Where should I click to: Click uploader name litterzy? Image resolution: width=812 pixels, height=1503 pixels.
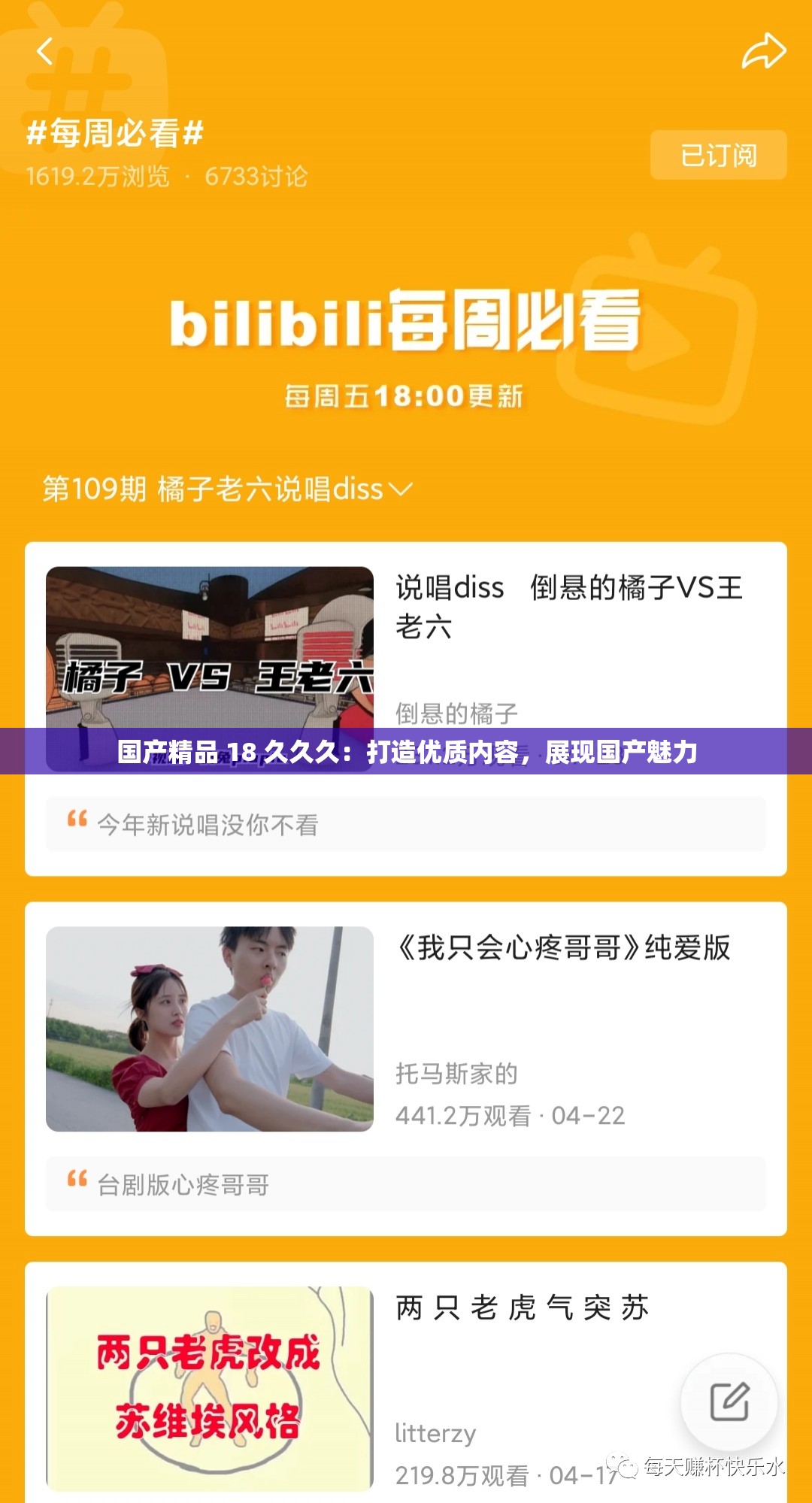pos(434,1435)
